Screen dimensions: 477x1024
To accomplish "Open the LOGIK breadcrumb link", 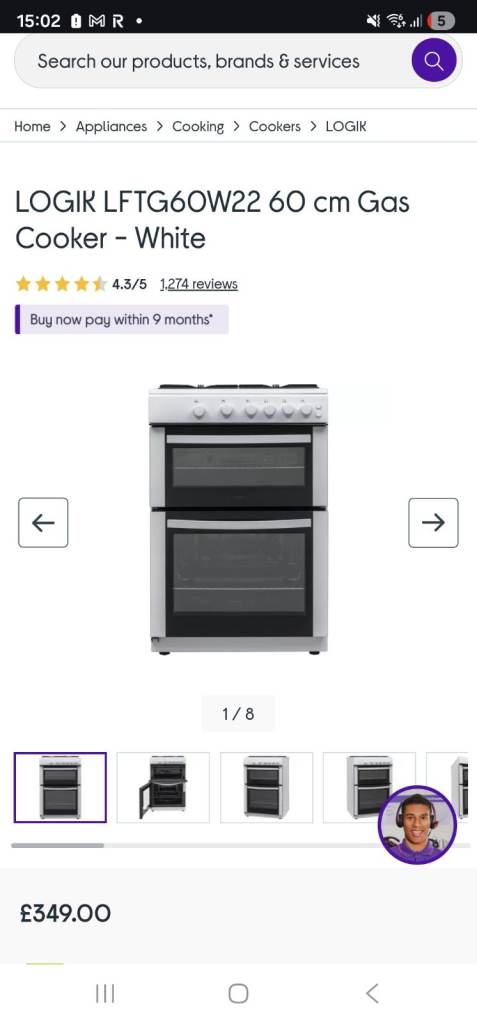I will pyautogui.click(x=346, y=127).
